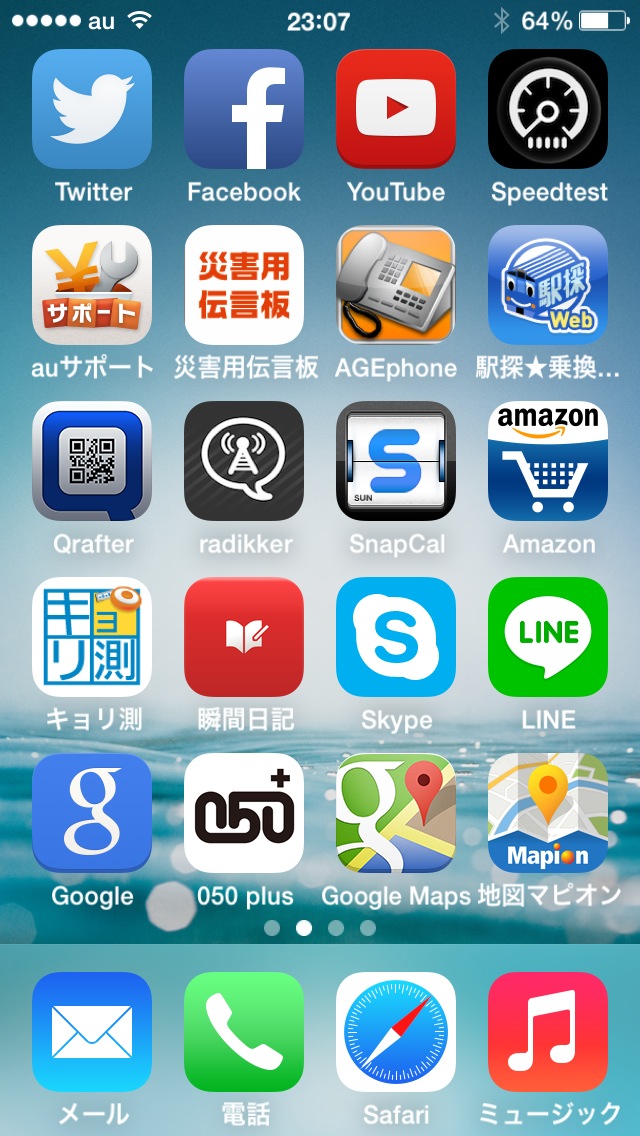Image resolution: width=640 pixels, height=1136 pixels.
Task: Open the Google search app
Action: (x=92, y=813)
